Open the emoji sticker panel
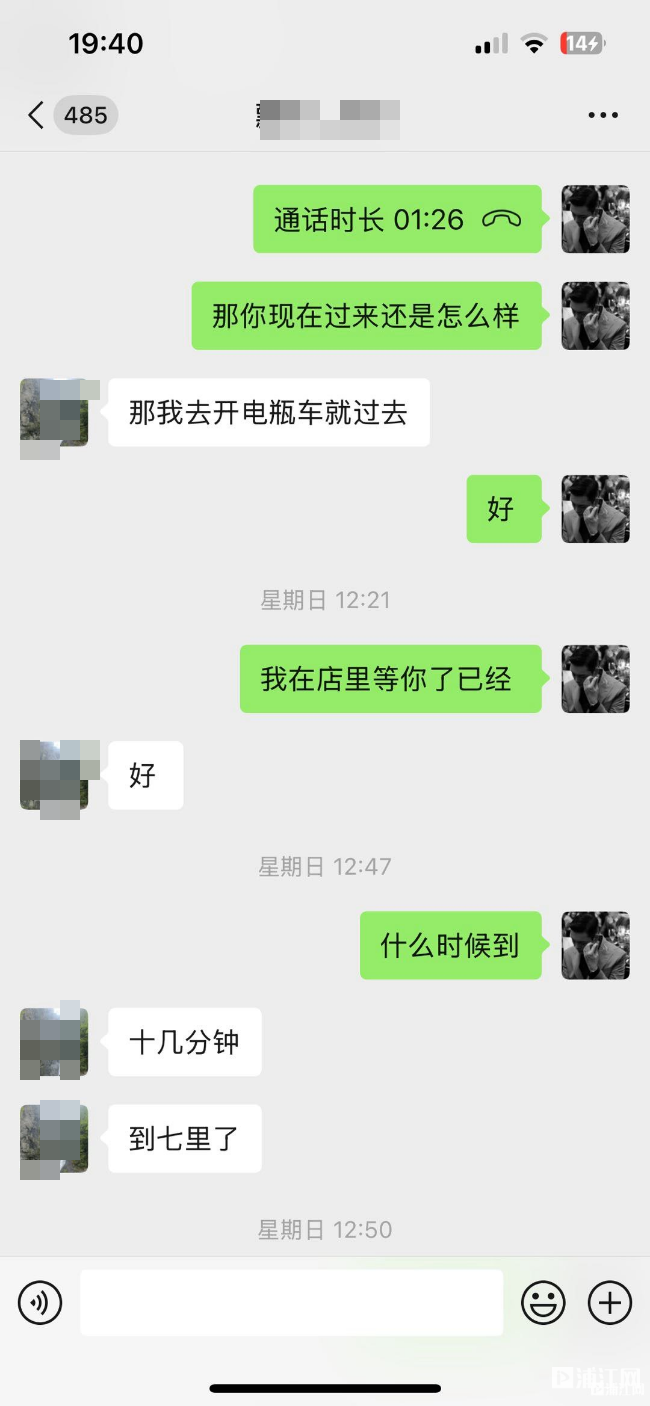This screenshot has width=650, height=1406. 543,1303
